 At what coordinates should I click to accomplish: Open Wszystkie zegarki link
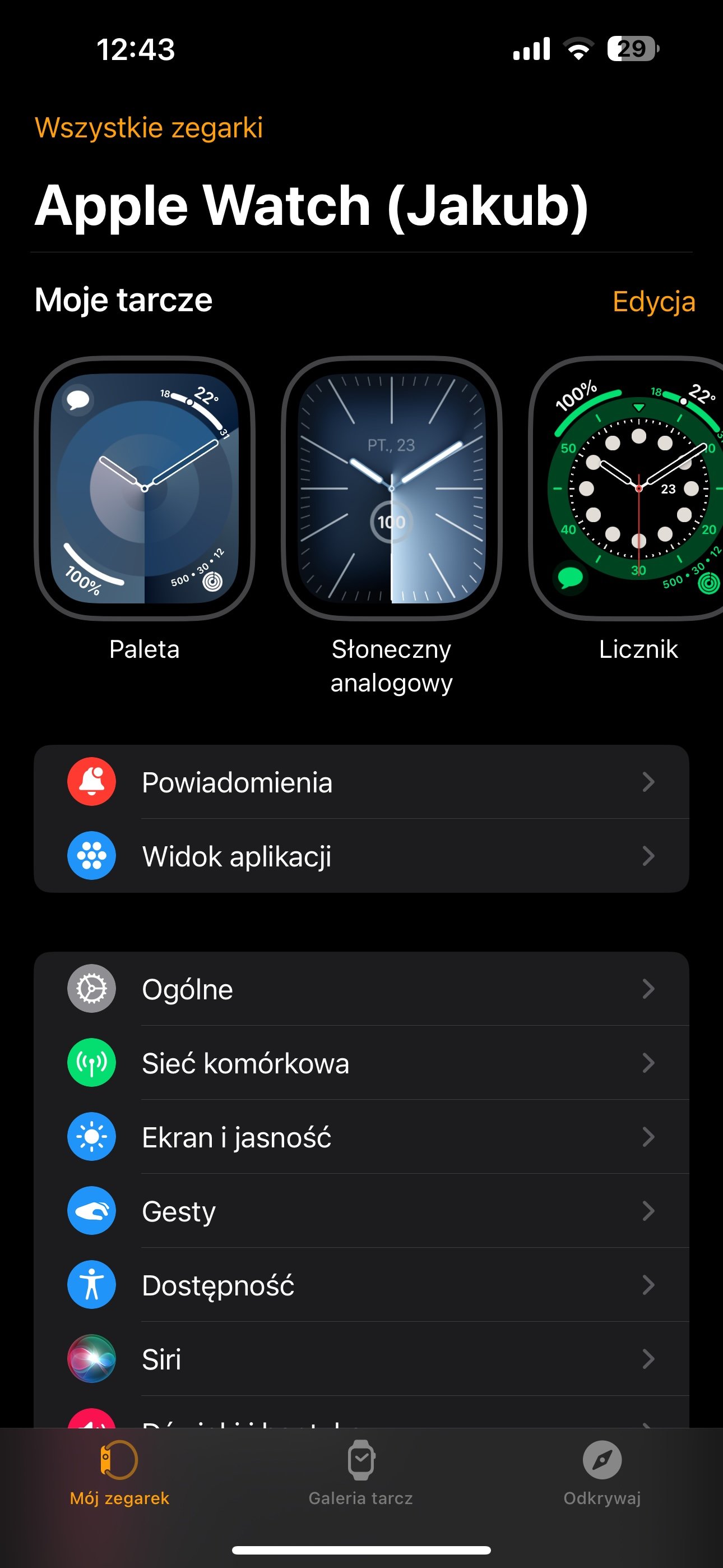click(149, 128)
